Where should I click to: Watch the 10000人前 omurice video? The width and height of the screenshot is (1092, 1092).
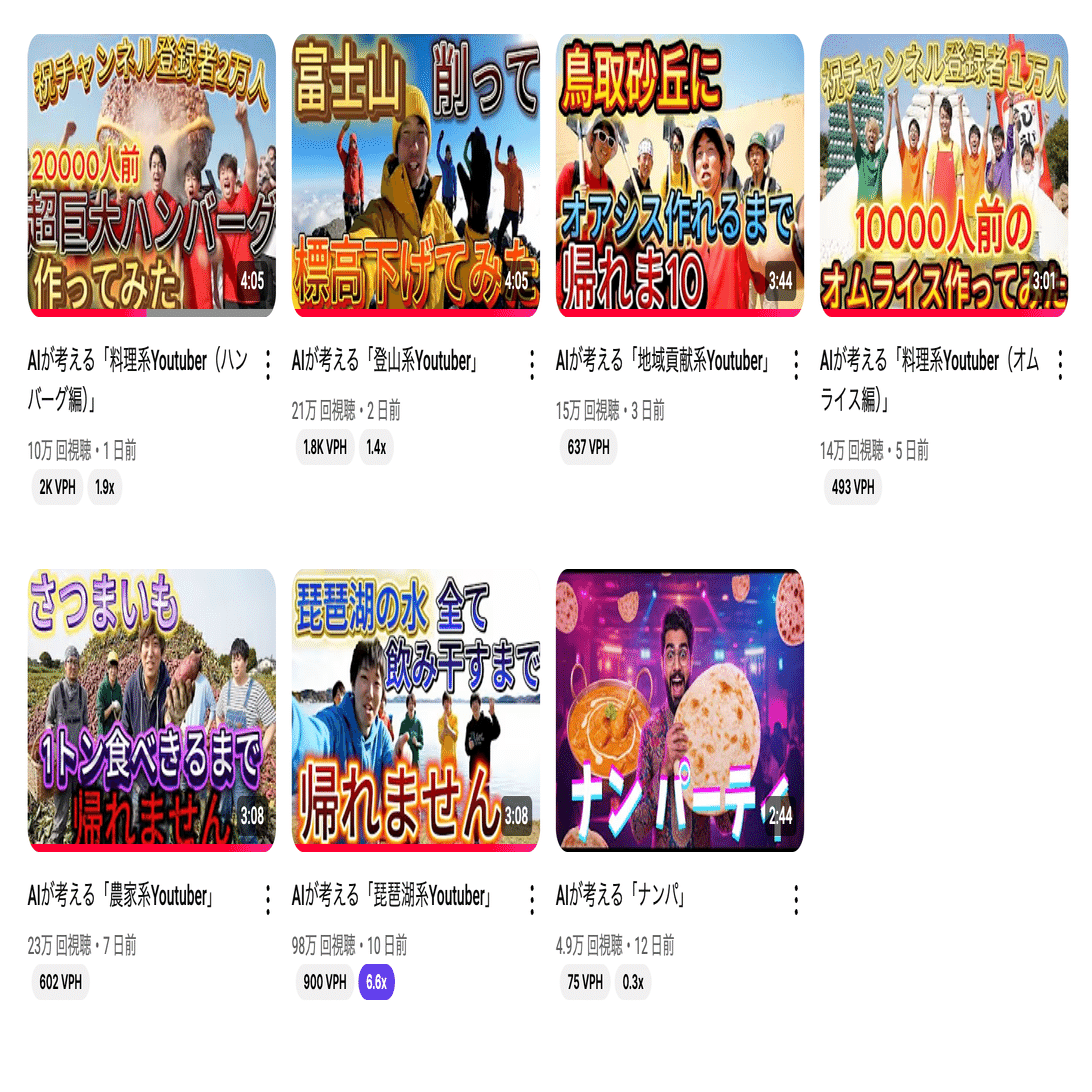click(x=943, y=175)
